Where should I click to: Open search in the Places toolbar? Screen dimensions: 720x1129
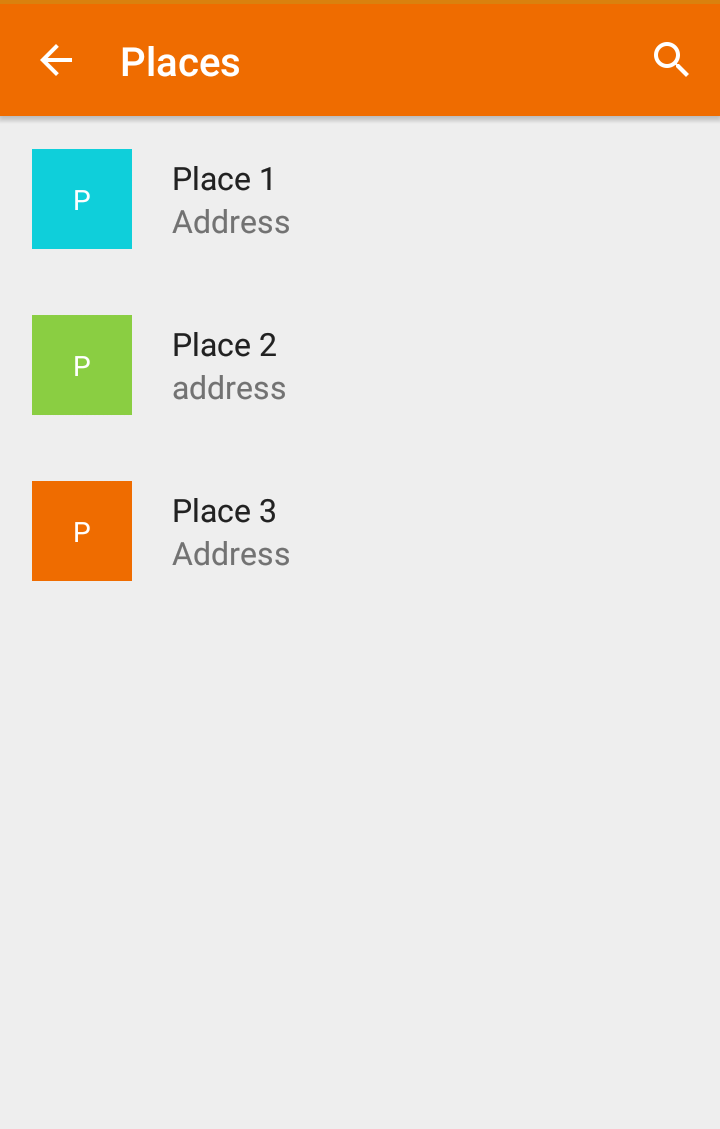pyautogui.click(x=671, y=61)
